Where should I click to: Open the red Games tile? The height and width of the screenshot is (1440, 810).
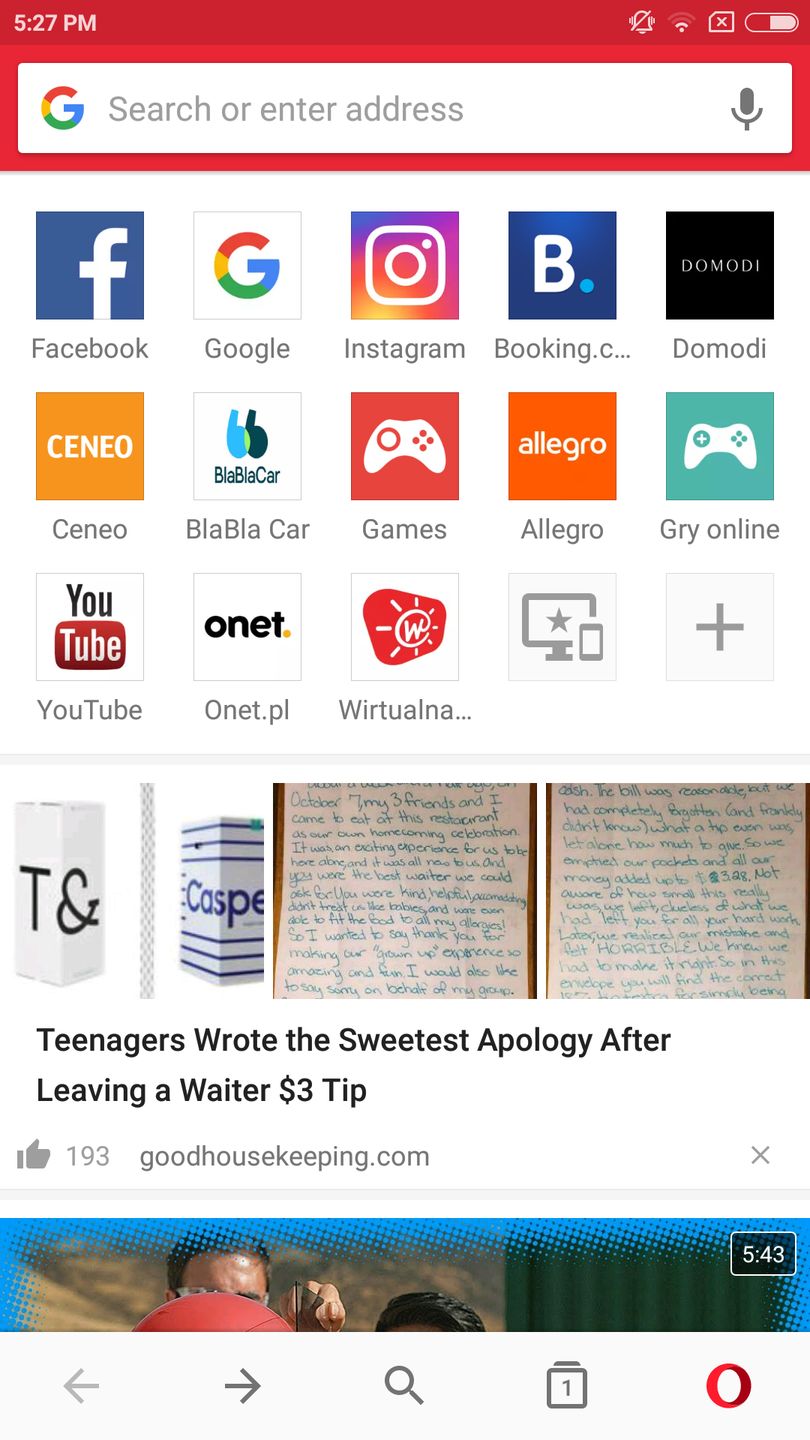click(404, 446)
